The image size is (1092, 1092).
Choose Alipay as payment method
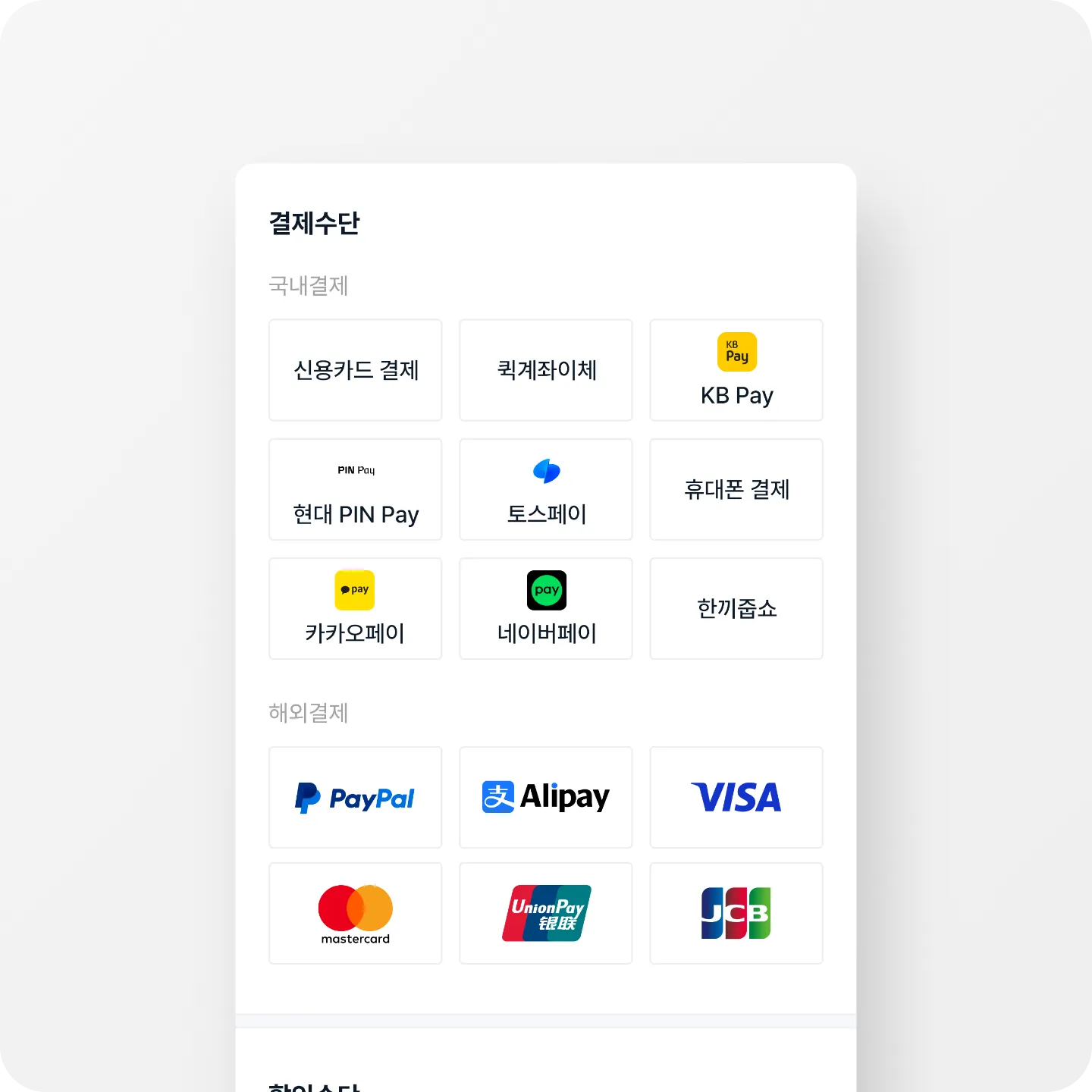[545, 797]
